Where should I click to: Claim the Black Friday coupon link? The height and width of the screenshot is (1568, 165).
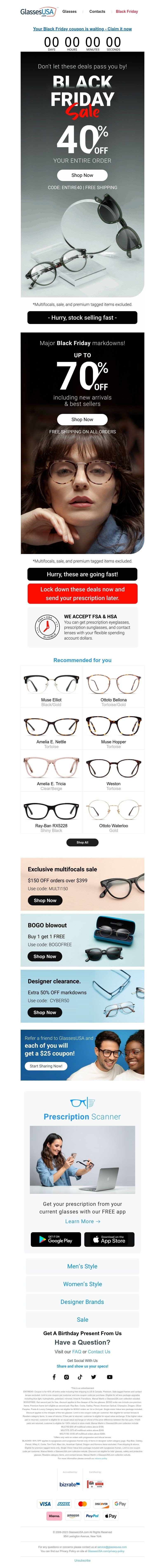tap(82, 29)
